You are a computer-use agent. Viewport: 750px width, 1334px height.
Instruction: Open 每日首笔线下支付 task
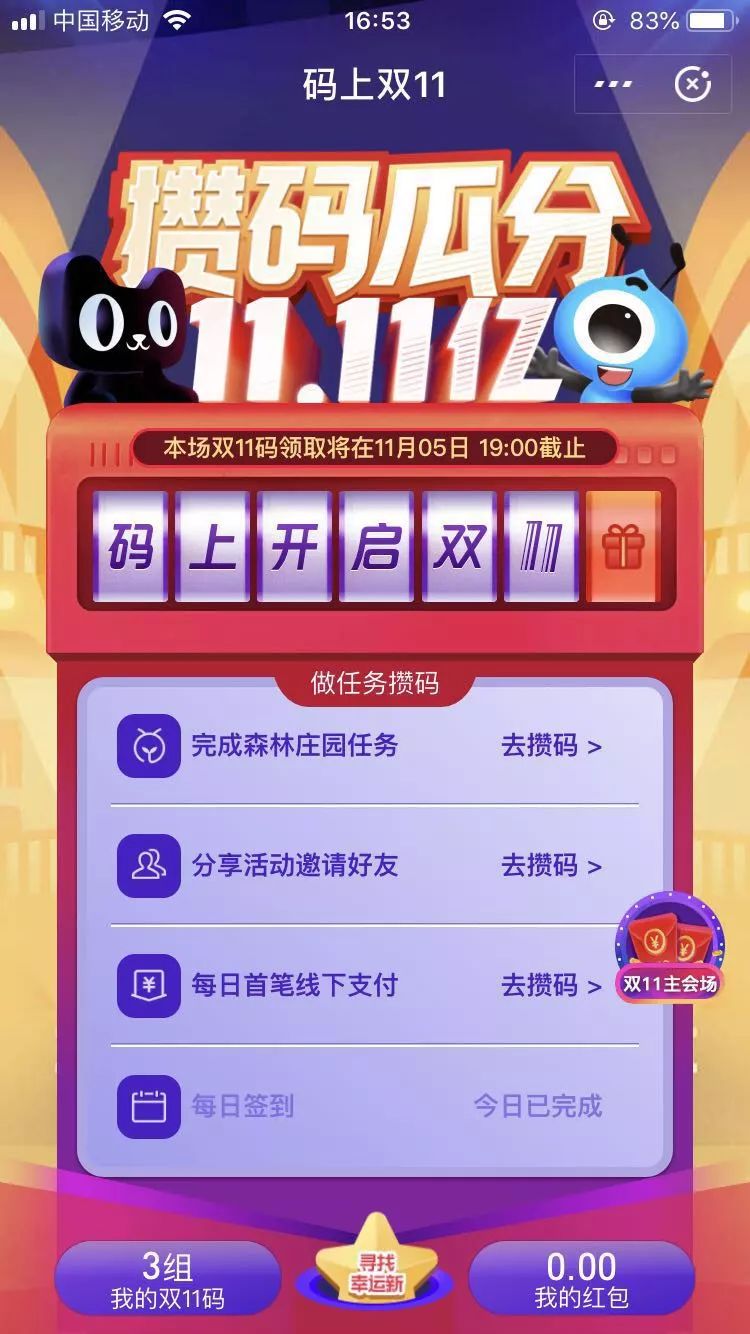point(550,986)
